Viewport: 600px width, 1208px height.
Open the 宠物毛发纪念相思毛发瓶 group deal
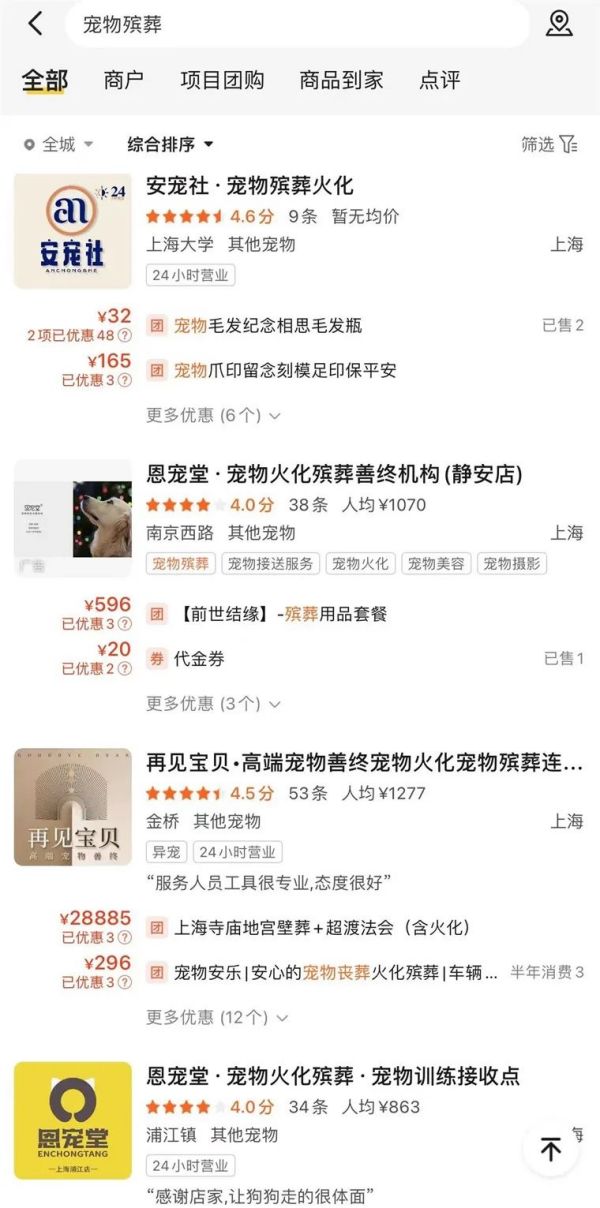[x=267, y=325]
